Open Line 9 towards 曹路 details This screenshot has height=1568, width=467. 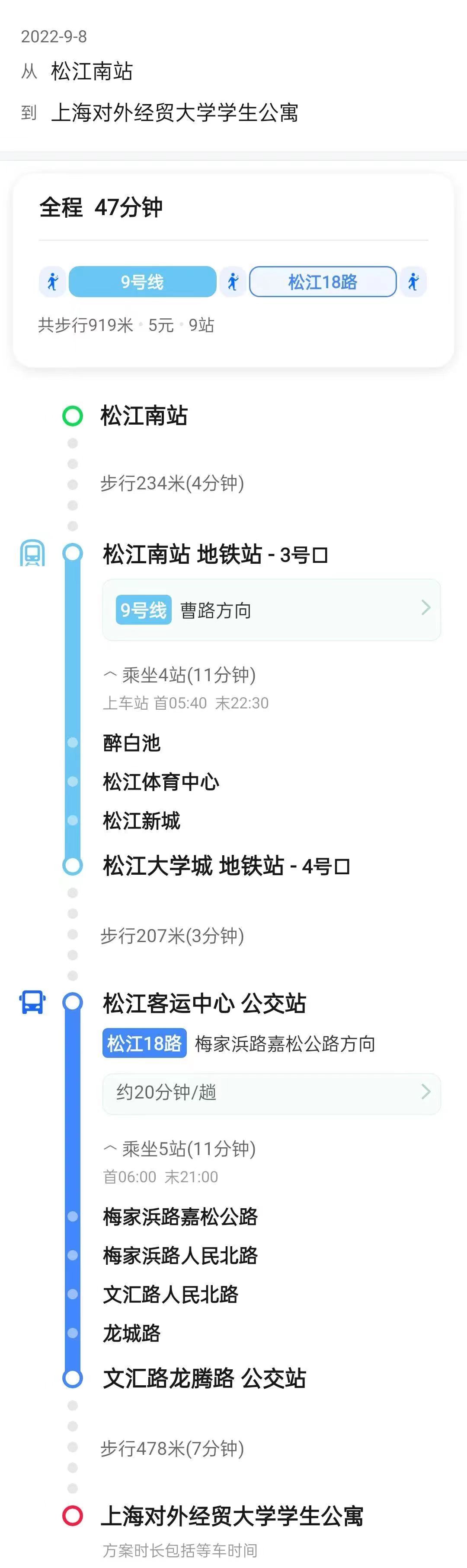pos(271,609)
